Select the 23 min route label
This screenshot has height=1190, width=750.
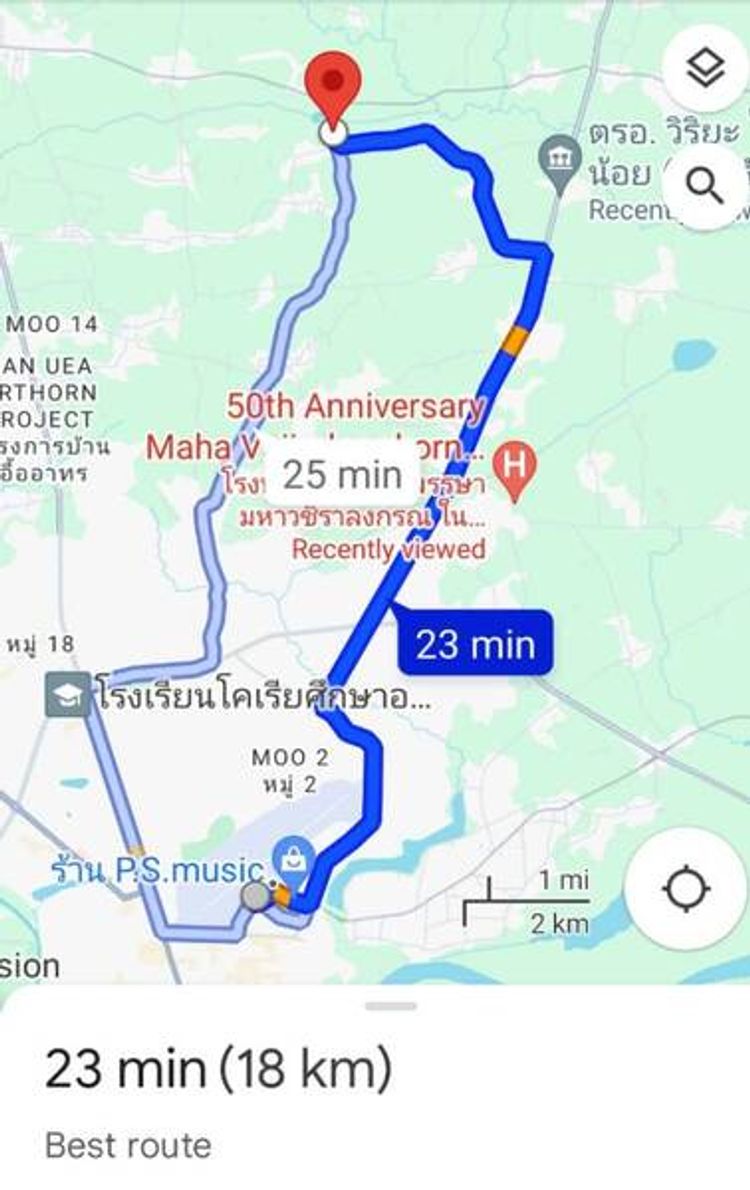(x=475, y=643)
